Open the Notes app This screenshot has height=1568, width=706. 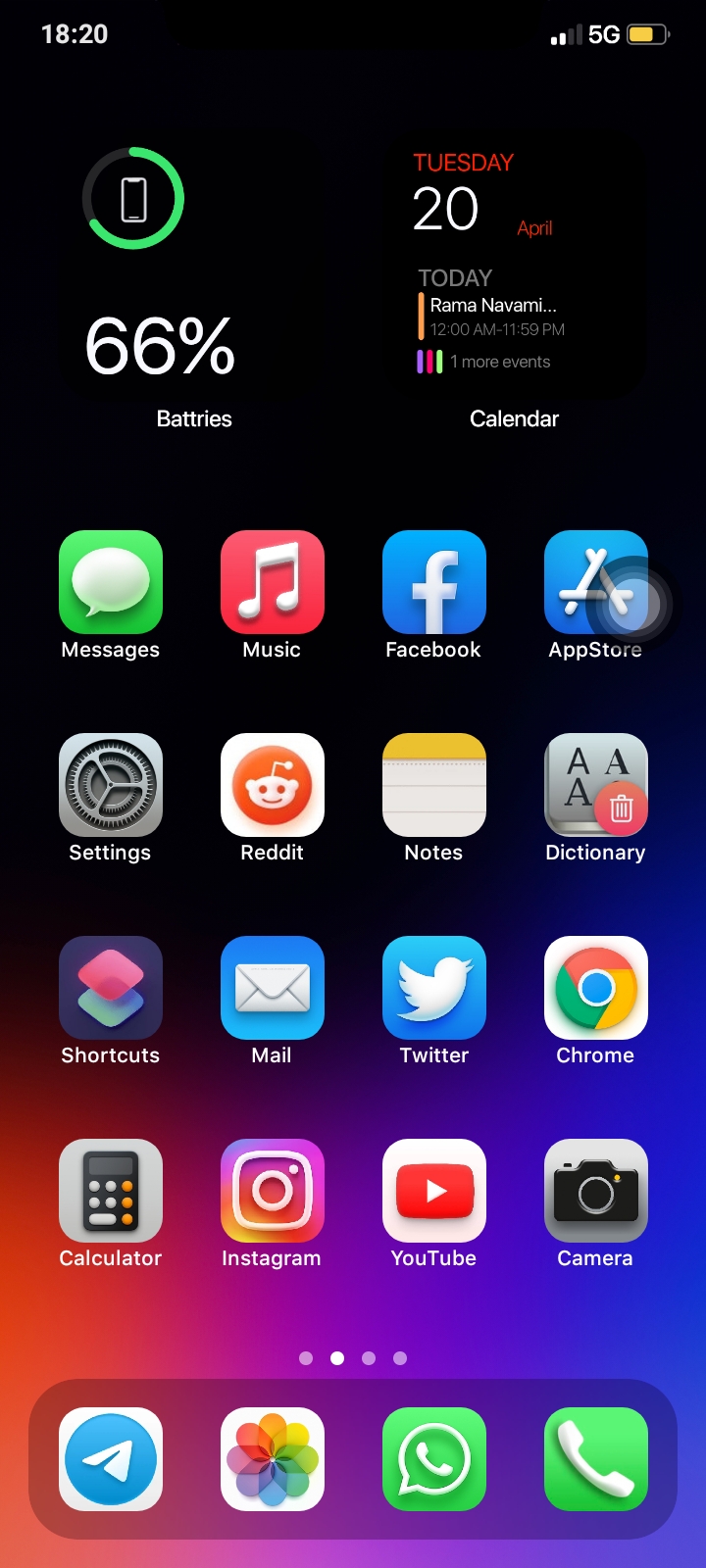(x=433, y=784)
